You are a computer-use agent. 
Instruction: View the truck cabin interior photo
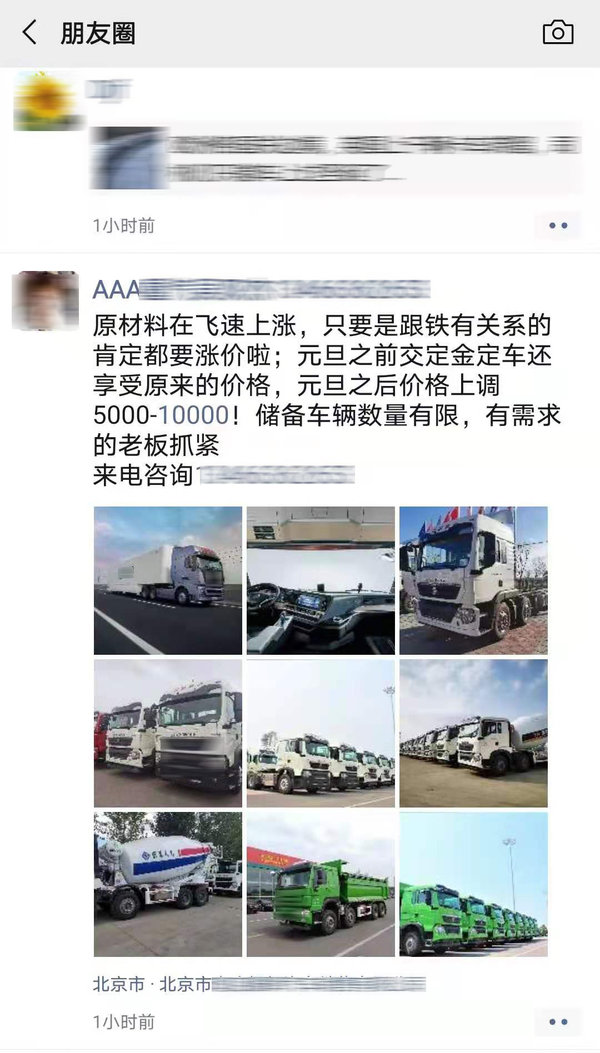[x=320, y=580]
